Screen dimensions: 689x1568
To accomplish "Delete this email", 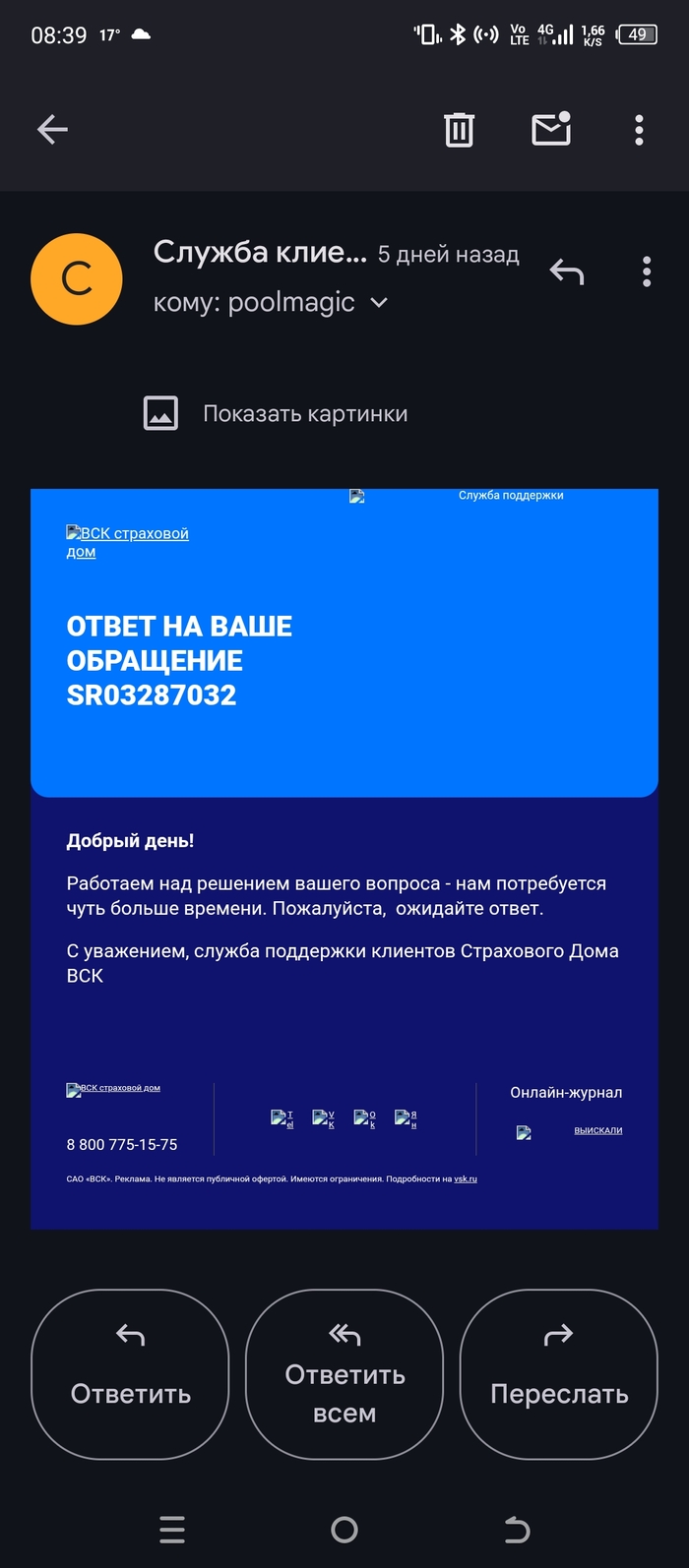I will 459,129.
